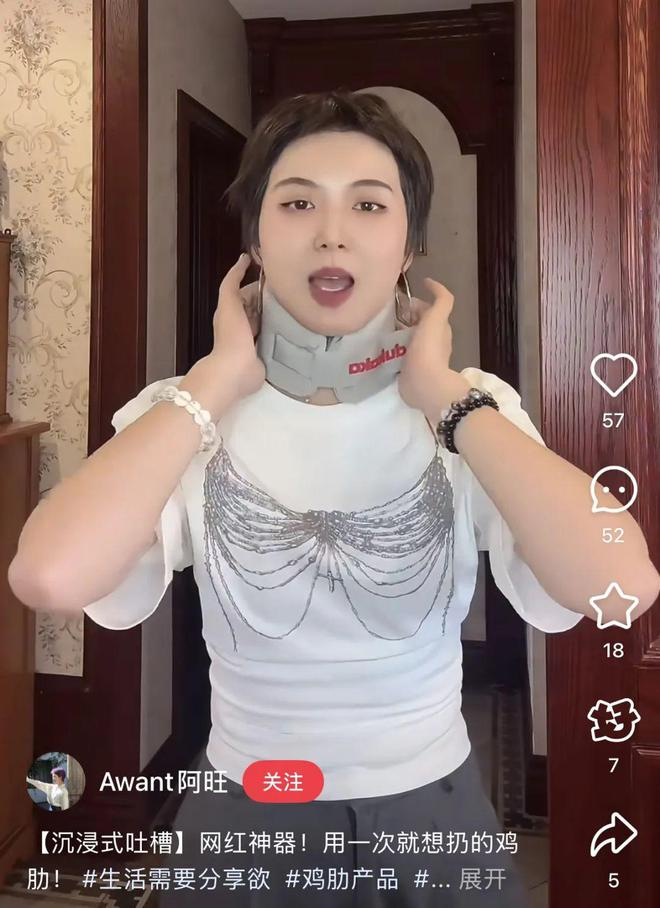This screenshot has height=908, width=660.
Task: Like this video with the heart icon
Action: [613, 375]
